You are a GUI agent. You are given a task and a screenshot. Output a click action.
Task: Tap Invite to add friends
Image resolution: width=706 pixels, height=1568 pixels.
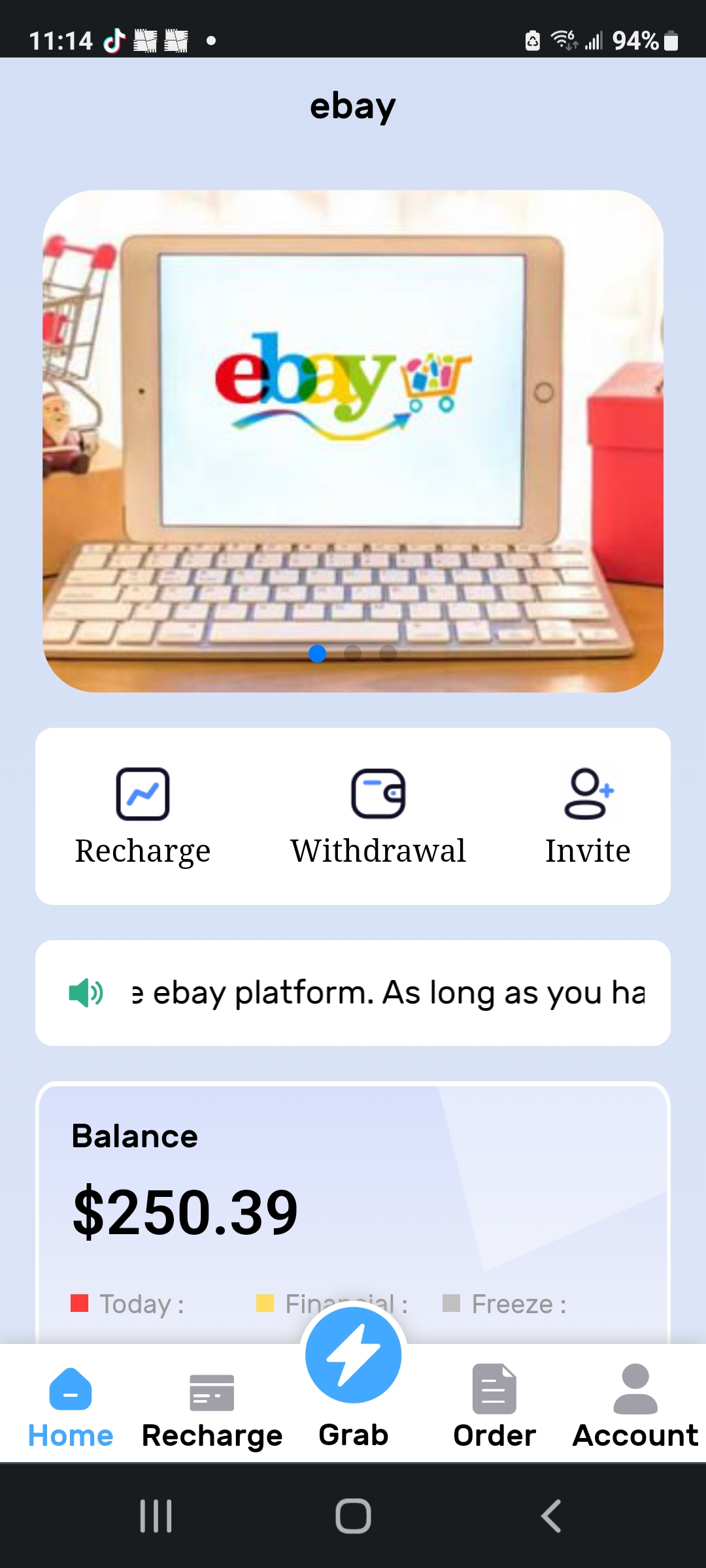tap(588, 817)
